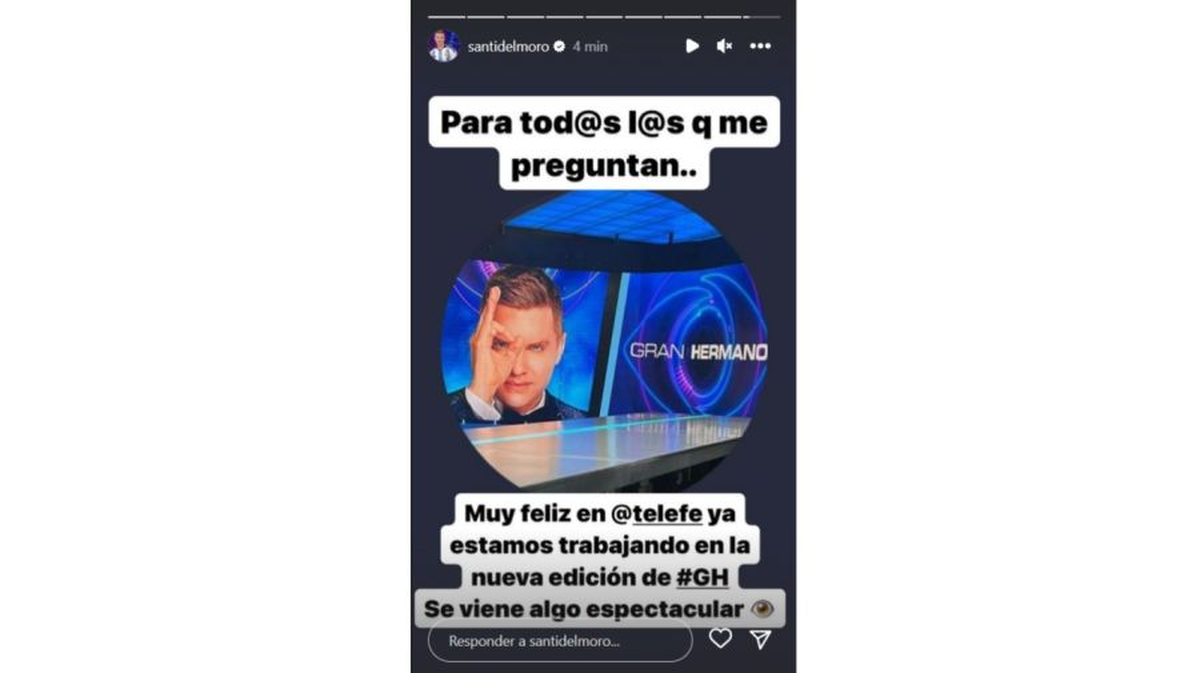The height and width of the screenshot is (673, 1200).
Task: Tap the santidelmoro username
Action: 508,46
